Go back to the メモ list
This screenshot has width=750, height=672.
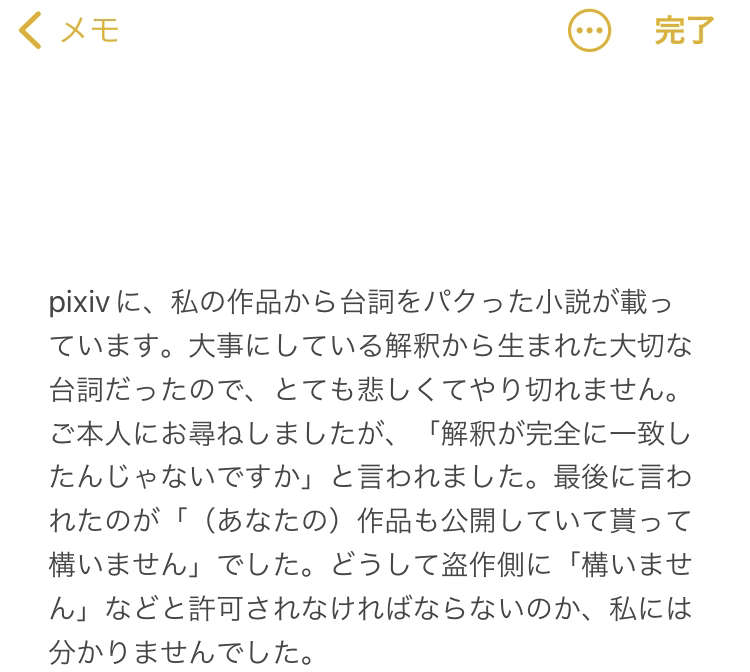[68, 31]
